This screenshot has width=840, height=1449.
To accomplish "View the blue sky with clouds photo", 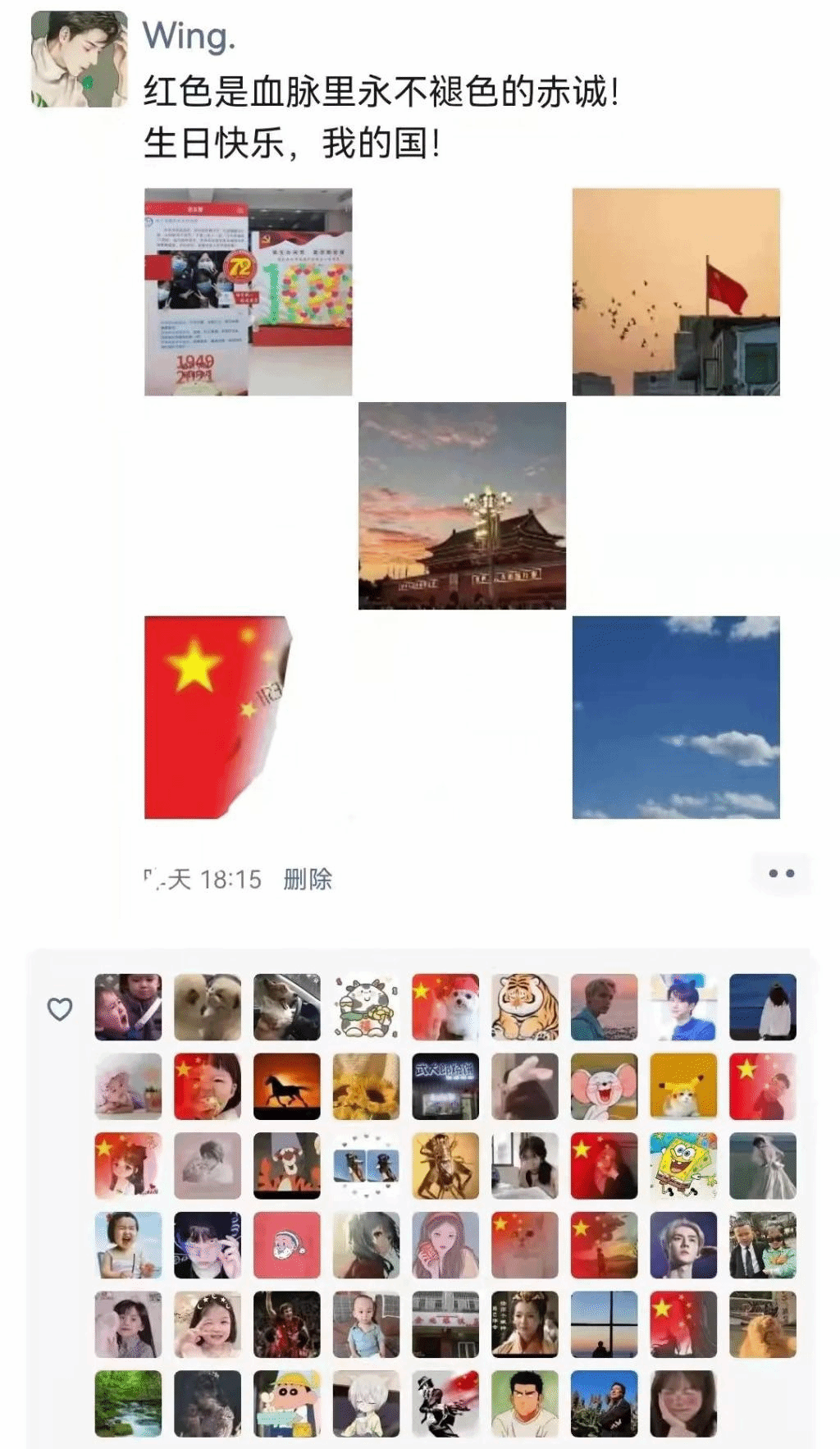I will (x=675, y=717).
